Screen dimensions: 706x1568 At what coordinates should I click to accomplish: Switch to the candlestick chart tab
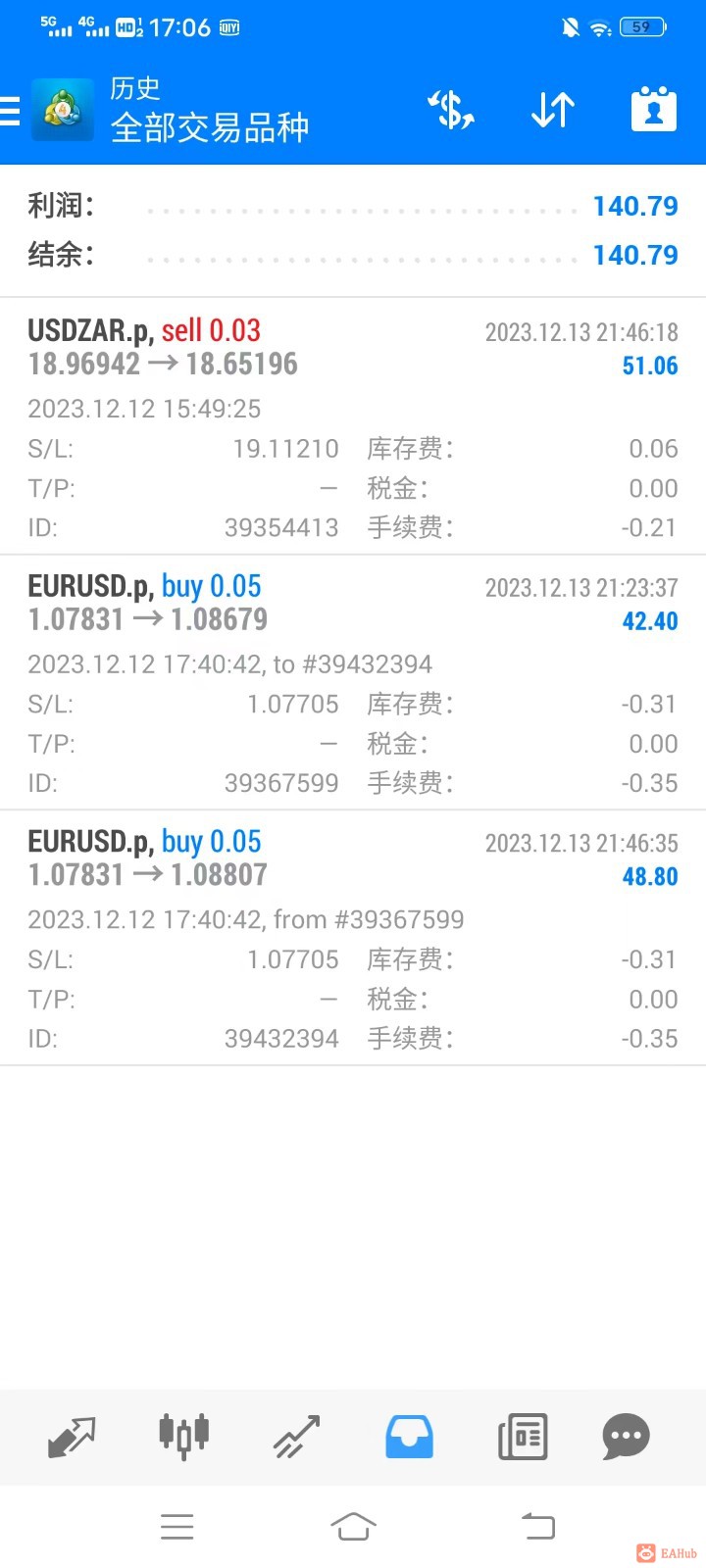pyautogui.click(x=184, y=1437)
